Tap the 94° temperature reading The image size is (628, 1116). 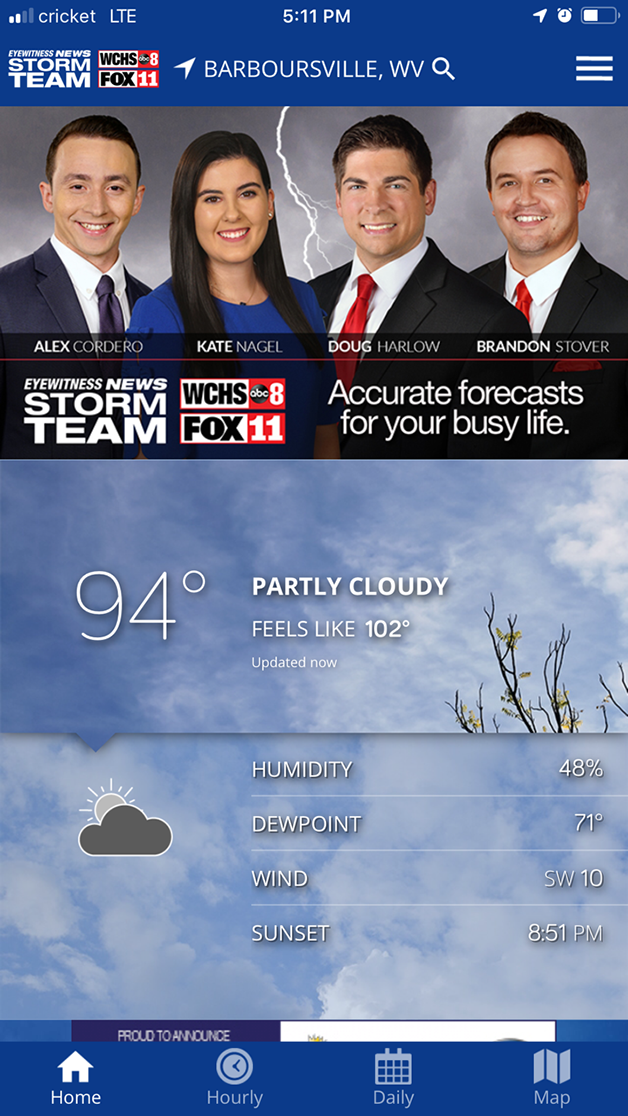[x=140, y=606]
